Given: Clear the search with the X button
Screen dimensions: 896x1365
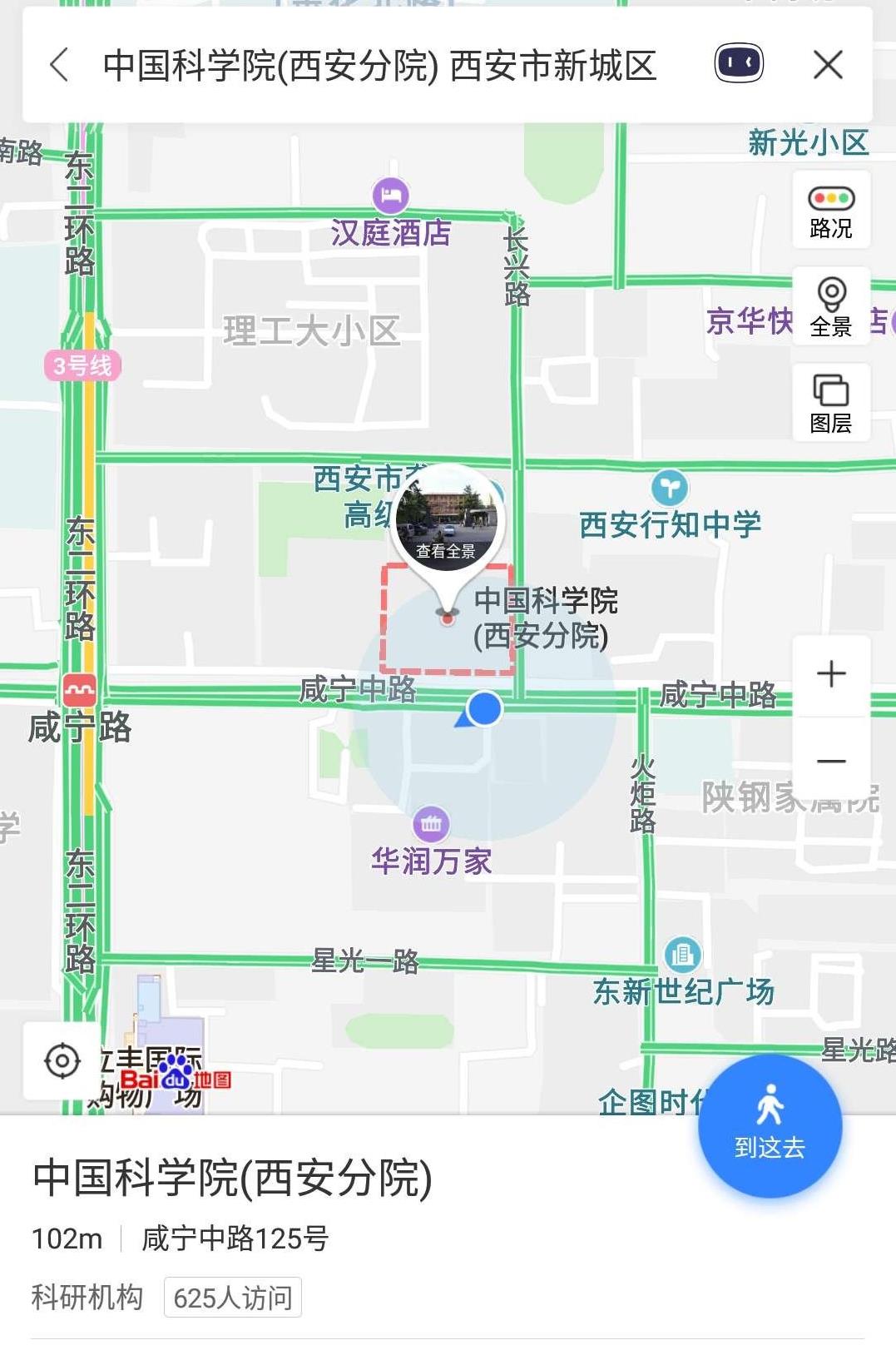Looking at the screenshot, I should (828, 65).
